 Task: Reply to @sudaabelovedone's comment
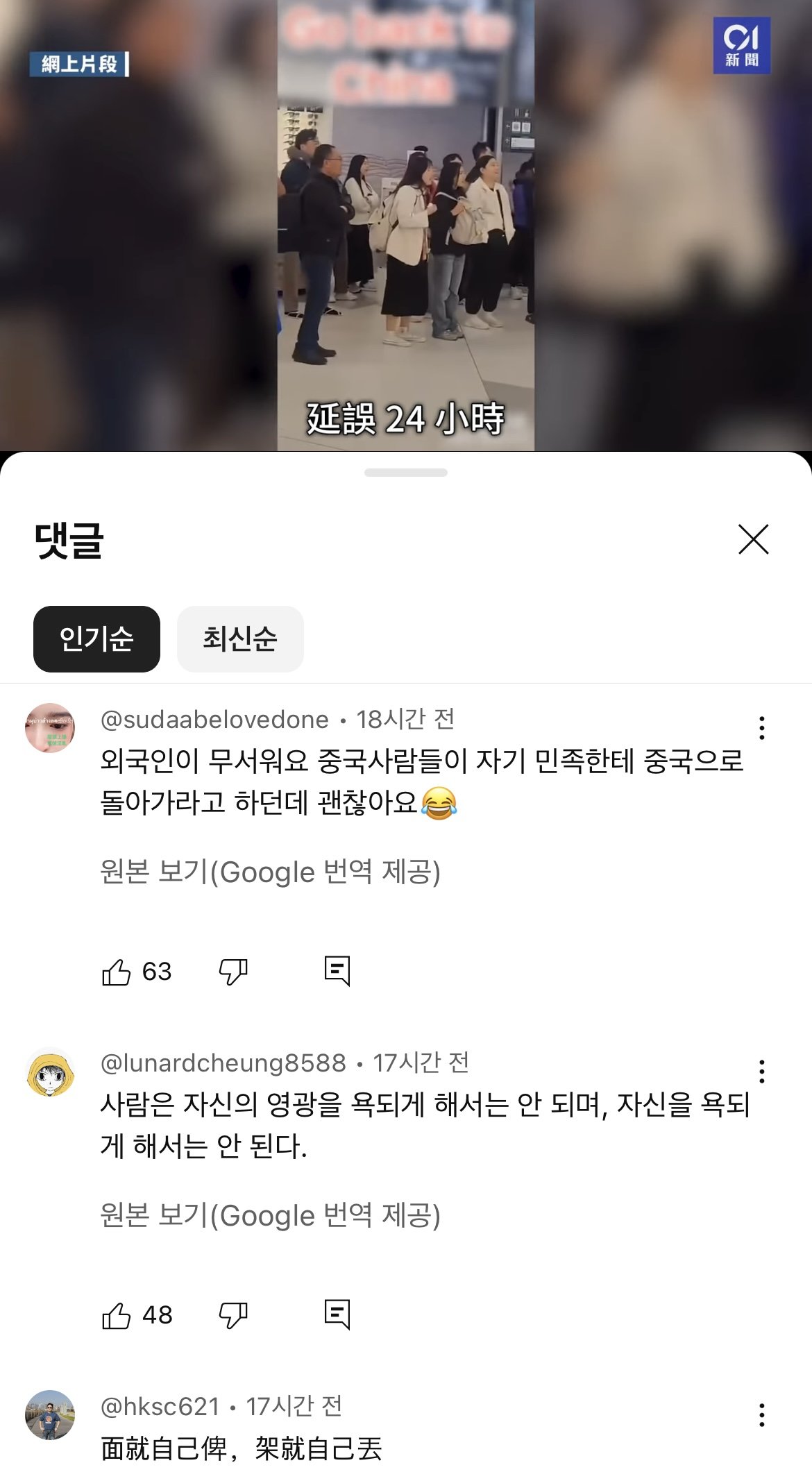point(337,972)
